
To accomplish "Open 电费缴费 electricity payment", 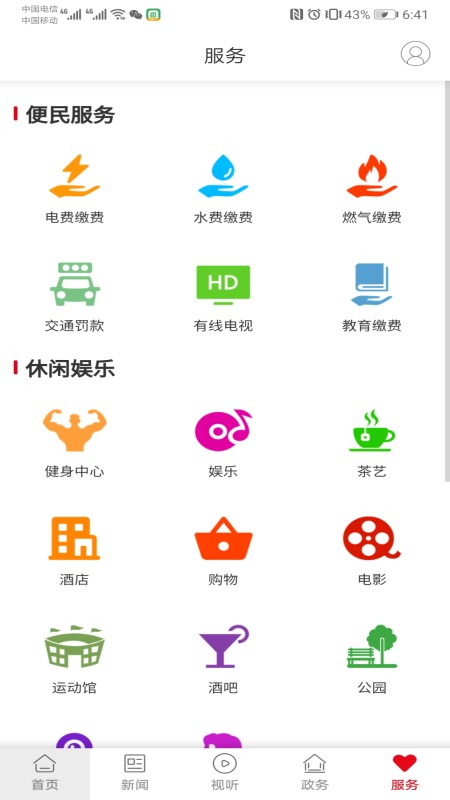I will [x=74, y=189].
